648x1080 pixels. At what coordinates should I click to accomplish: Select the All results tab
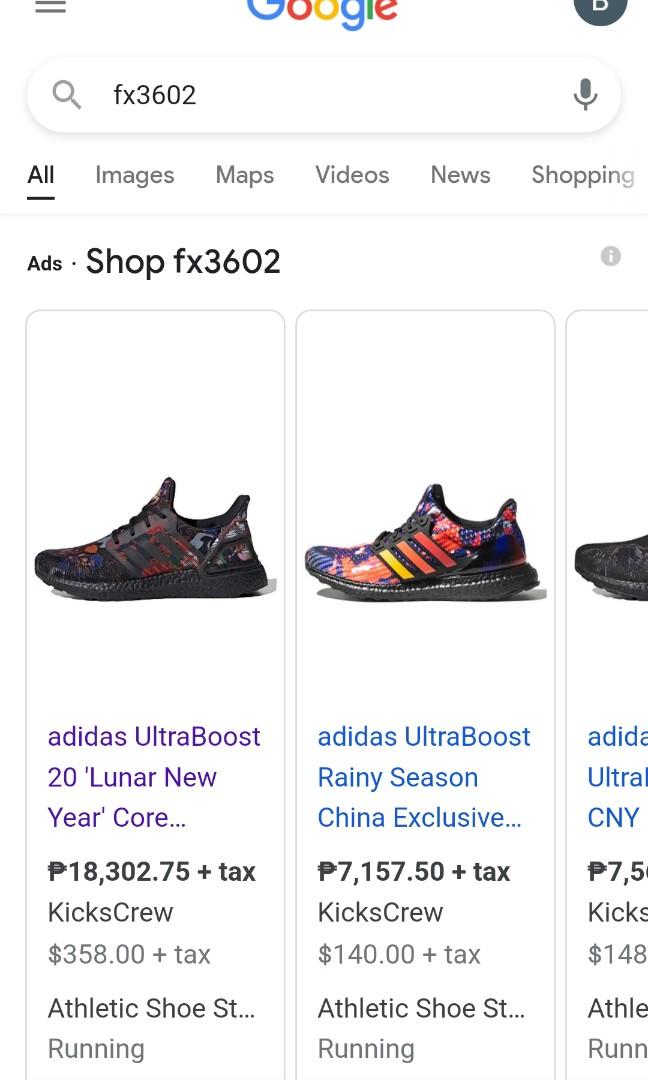(x=41, y=175)
